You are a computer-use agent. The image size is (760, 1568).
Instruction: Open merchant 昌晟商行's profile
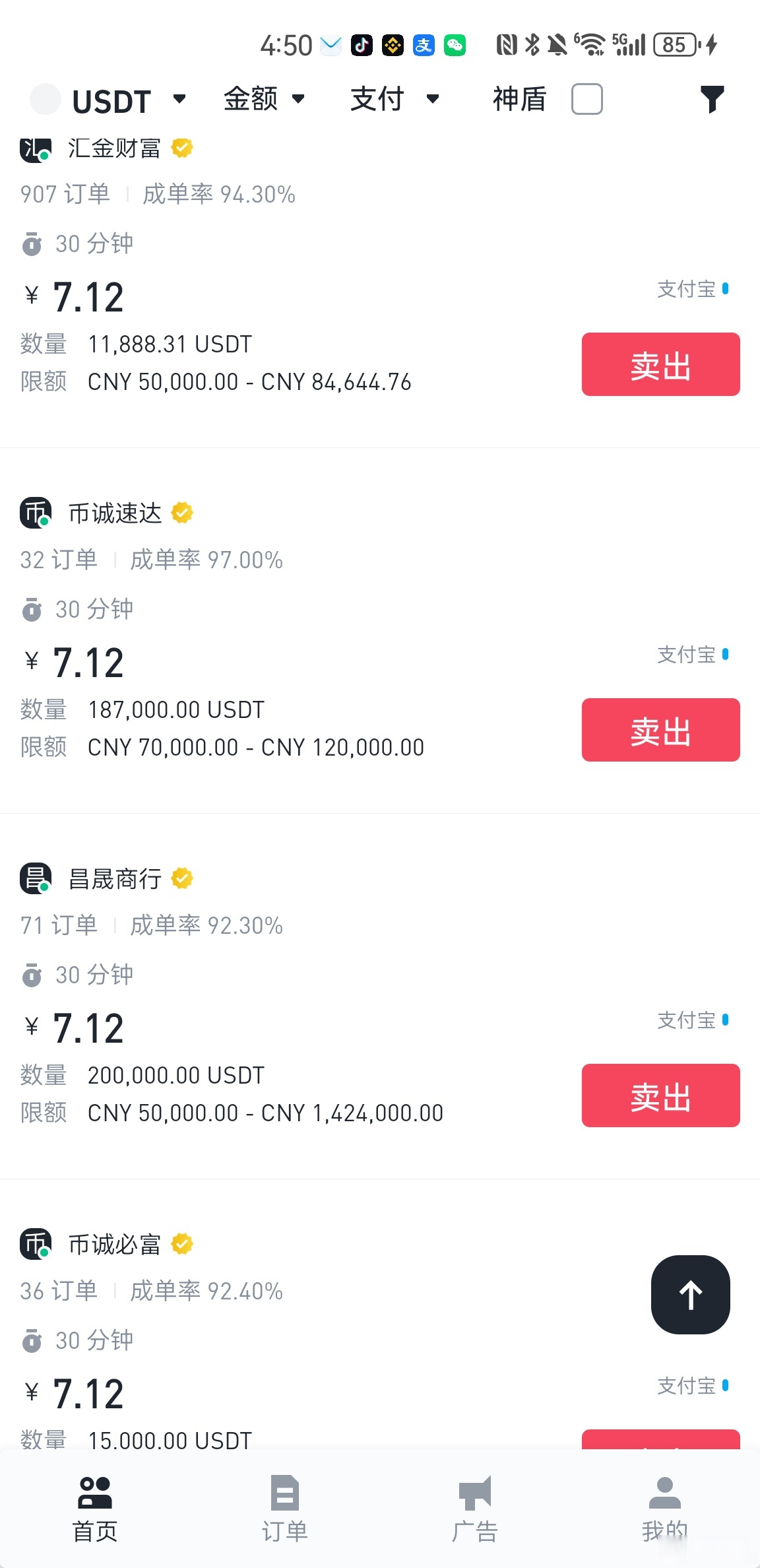coord(115,879)
